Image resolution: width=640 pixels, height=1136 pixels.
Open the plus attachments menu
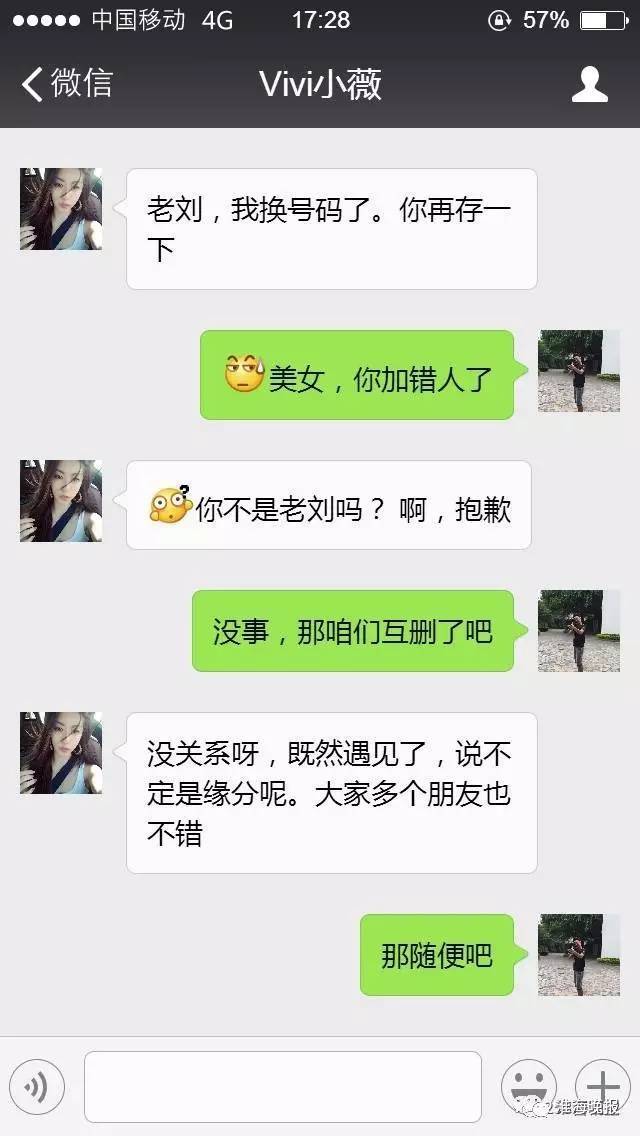coord(602,1087)
